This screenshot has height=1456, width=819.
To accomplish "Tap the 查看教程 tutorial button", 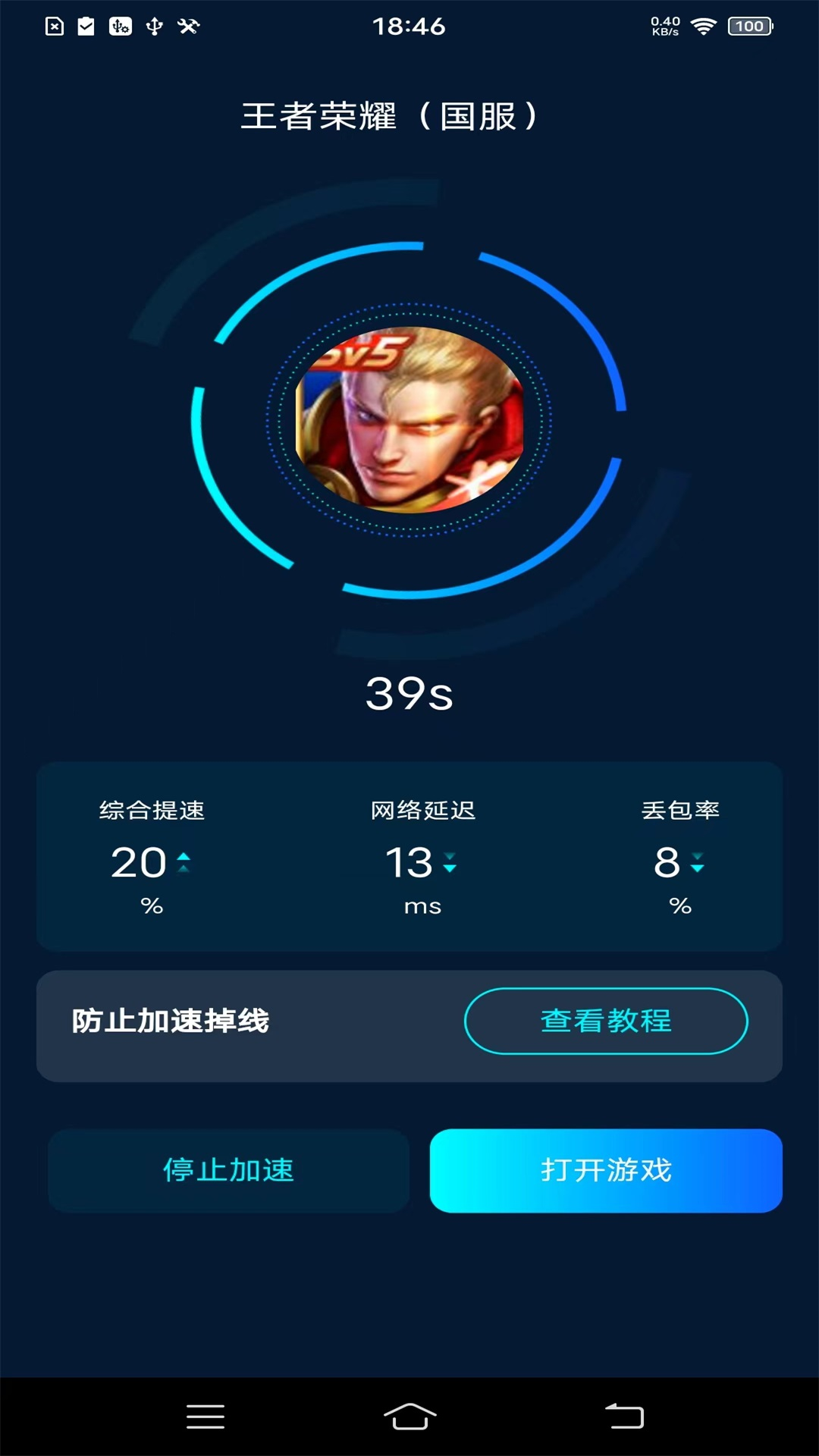I will 605,1021.
